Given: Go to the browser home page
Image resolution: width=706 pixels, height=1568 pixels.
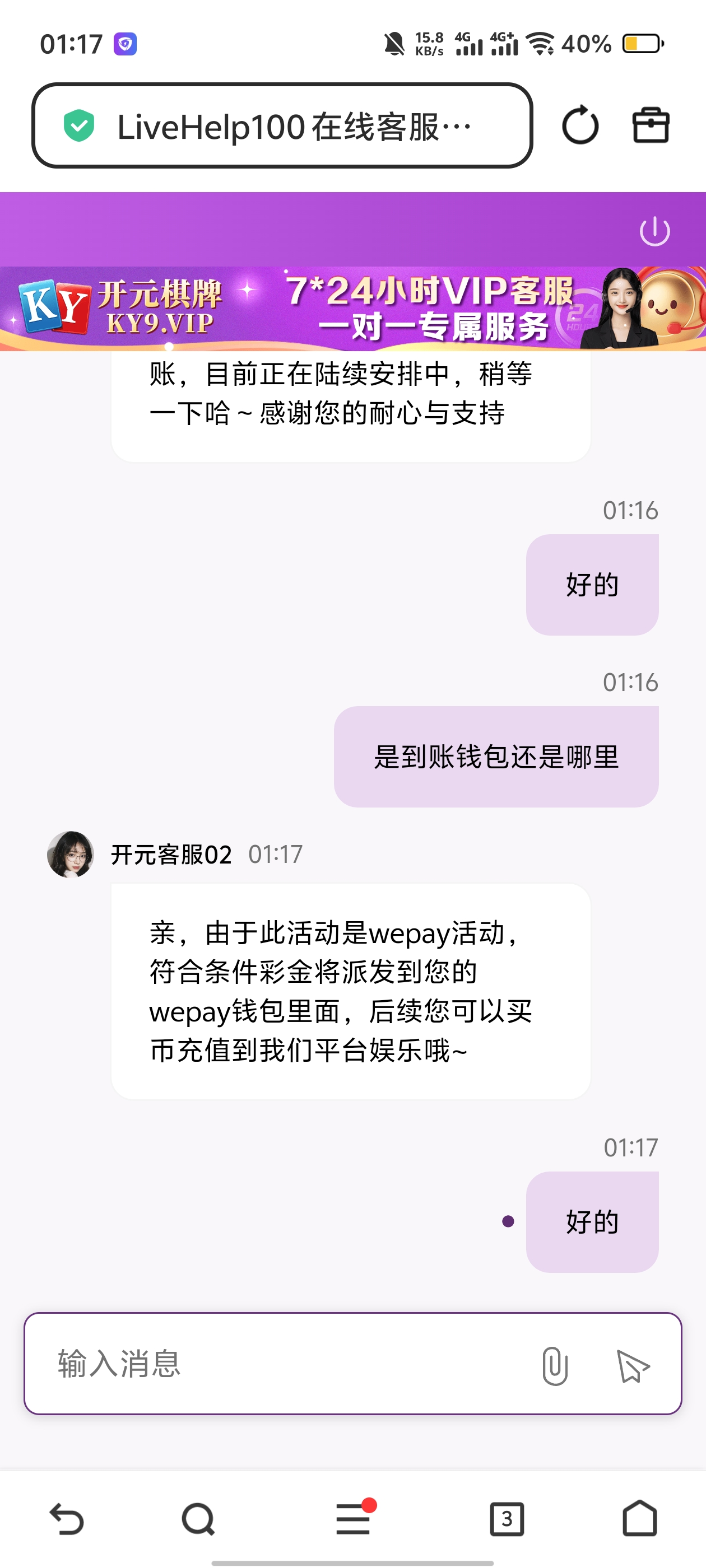Looking at the screenshot, I should [640, 1519].
